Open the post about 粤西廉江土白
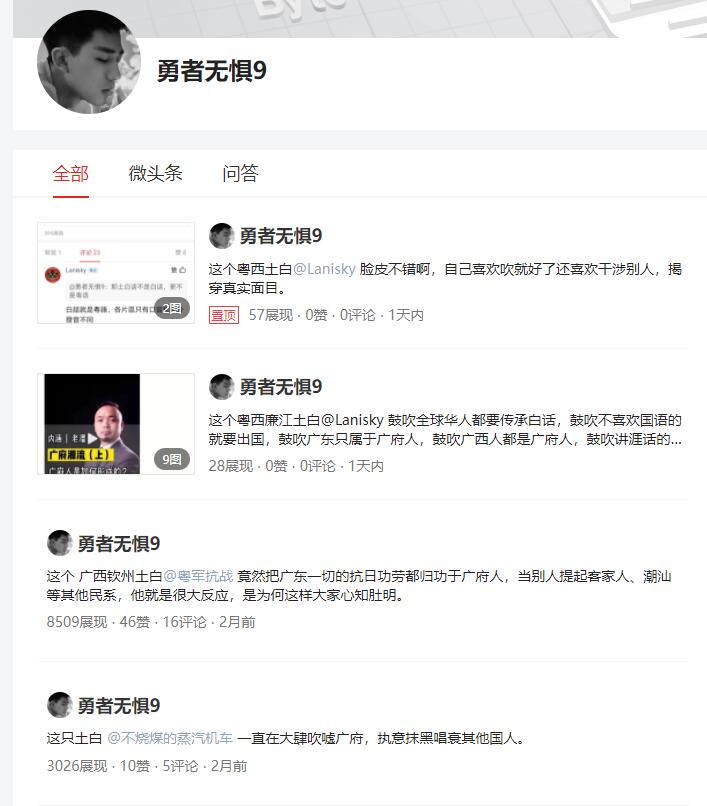 [445, 429]
